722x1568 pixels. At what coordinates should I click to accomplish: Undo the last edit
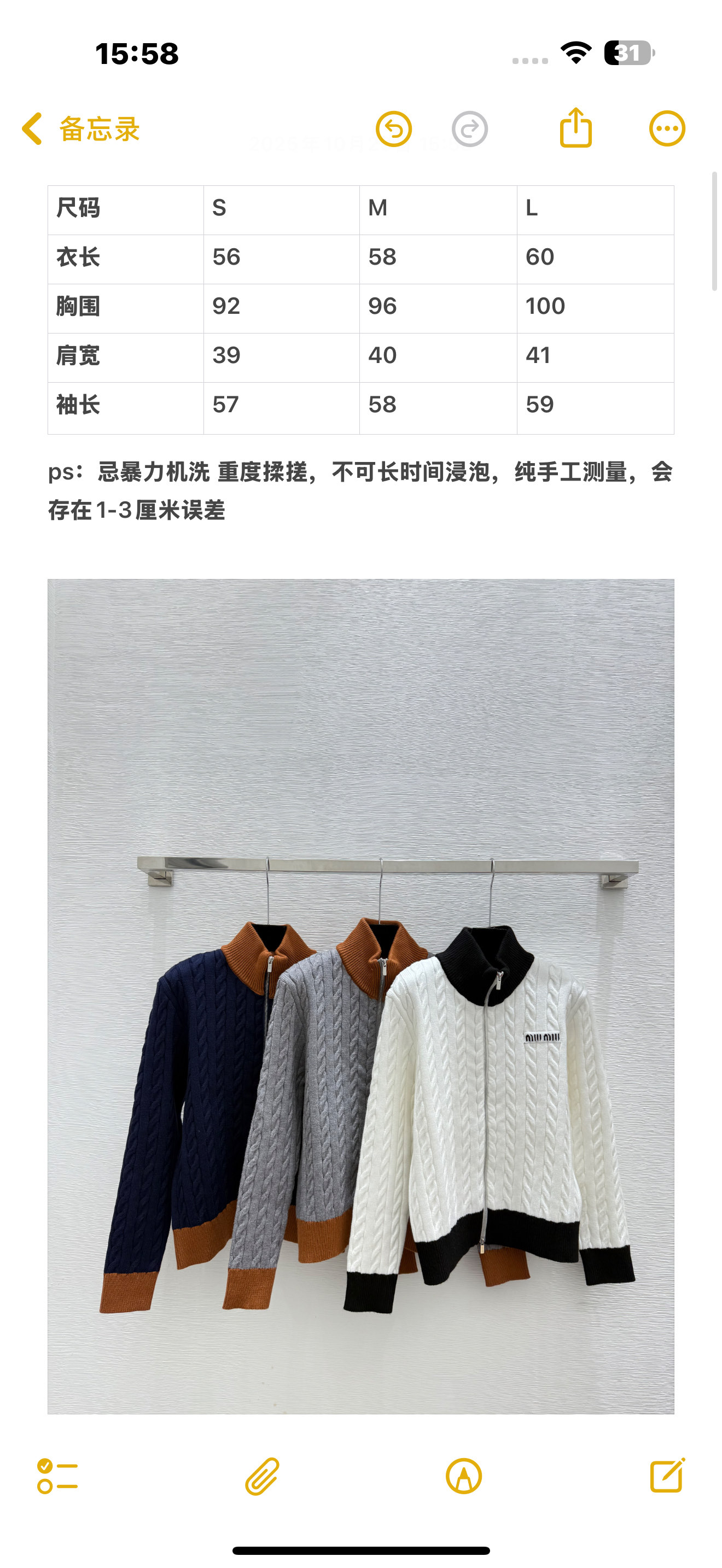pos(393,129)
